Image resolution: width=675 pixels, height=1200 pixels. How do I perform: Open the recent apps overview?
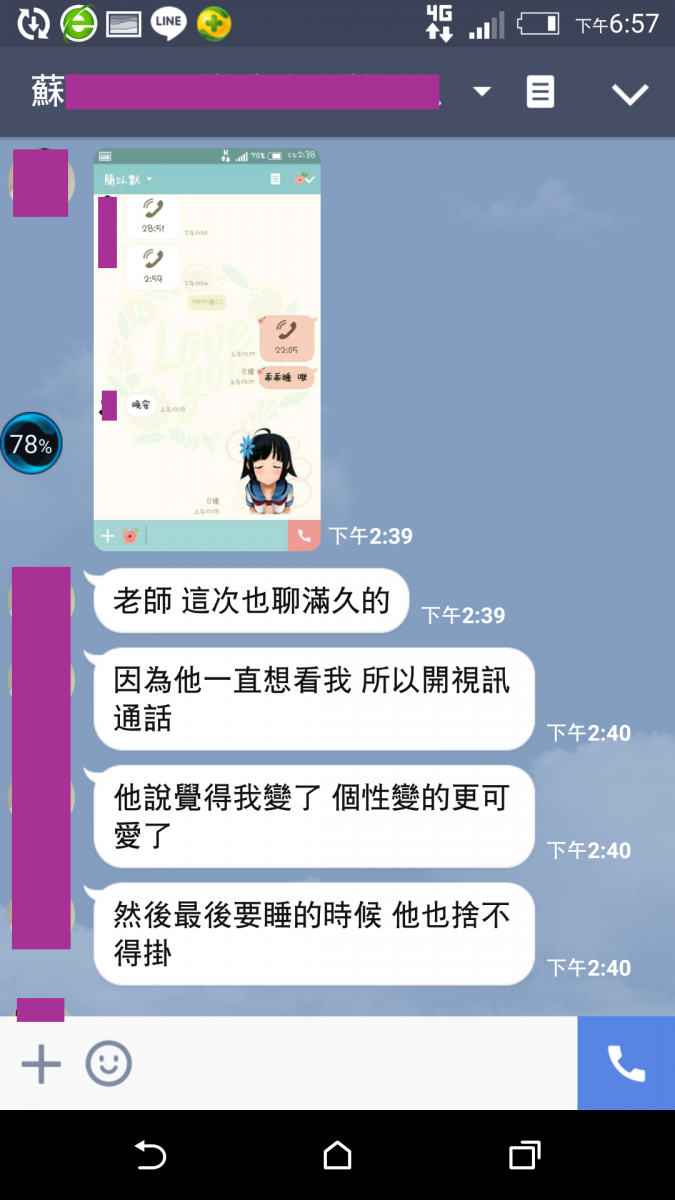(x=524, y=1156)
